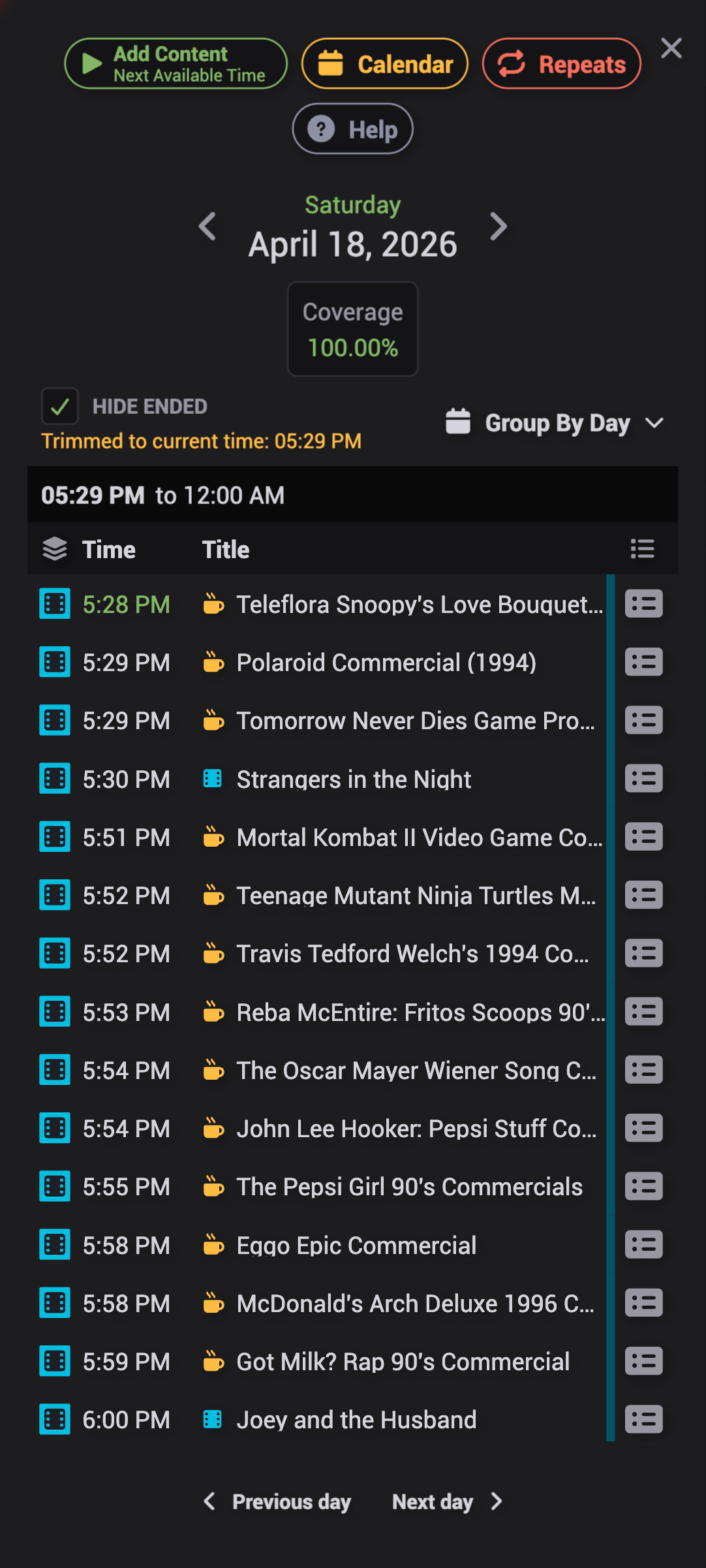706x1568 pixels.
Task: Select The Pepsi Girl 90's Commercials row
Action: (x=409, y=1187)
